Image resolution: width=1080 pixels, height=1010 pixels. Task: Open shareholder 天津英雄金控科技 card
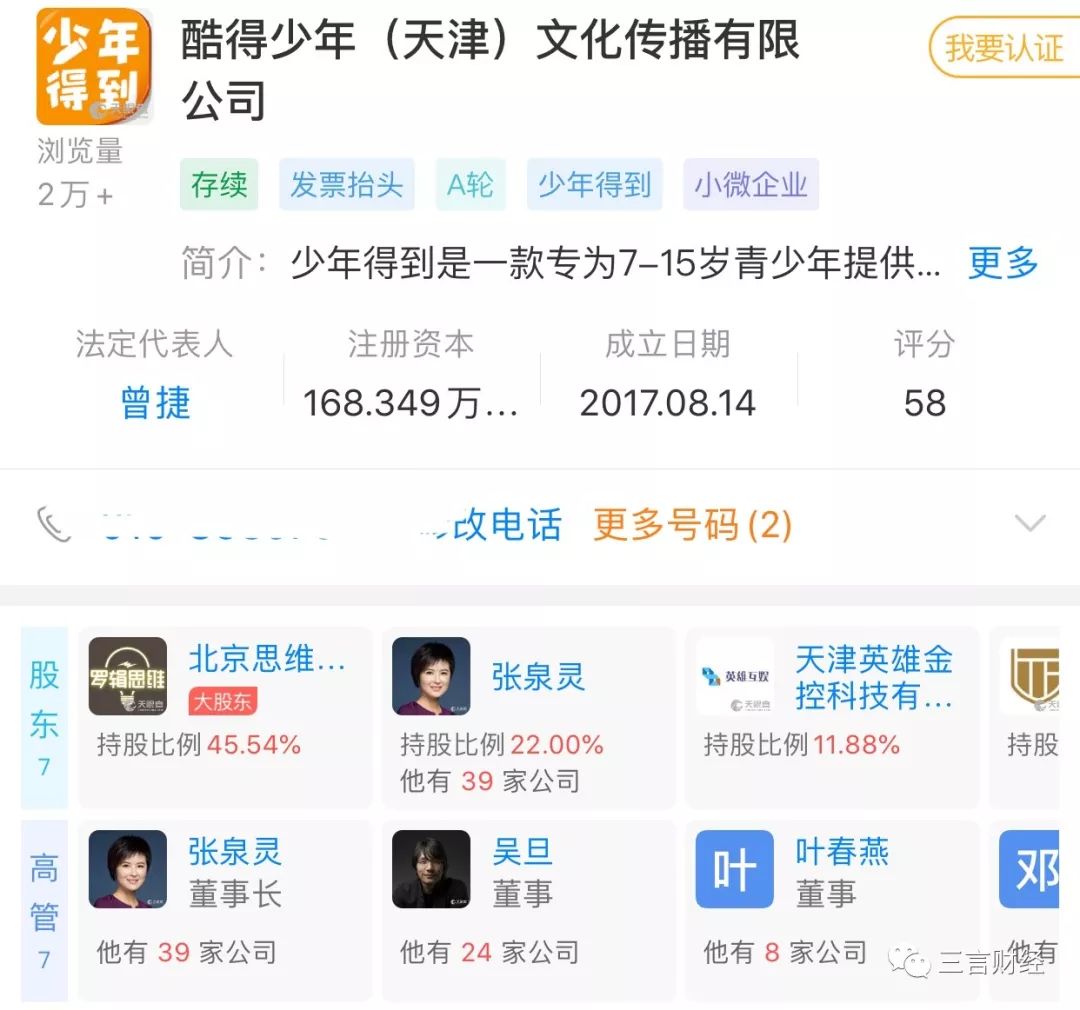(x=831, y=716)
